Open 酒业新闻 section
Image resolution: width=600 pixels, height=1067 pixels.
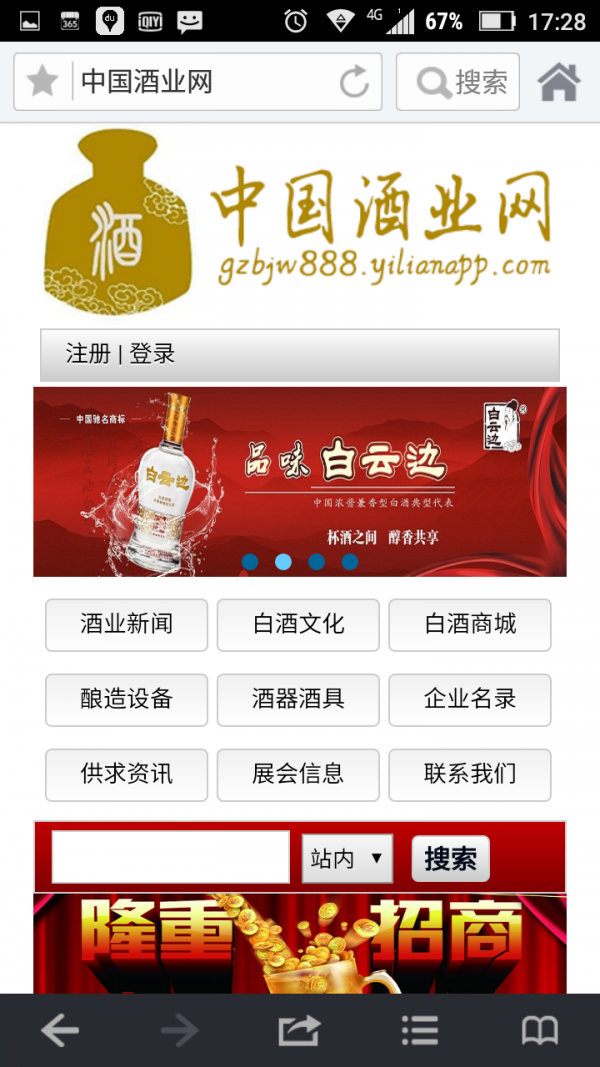tap(126, 625)
